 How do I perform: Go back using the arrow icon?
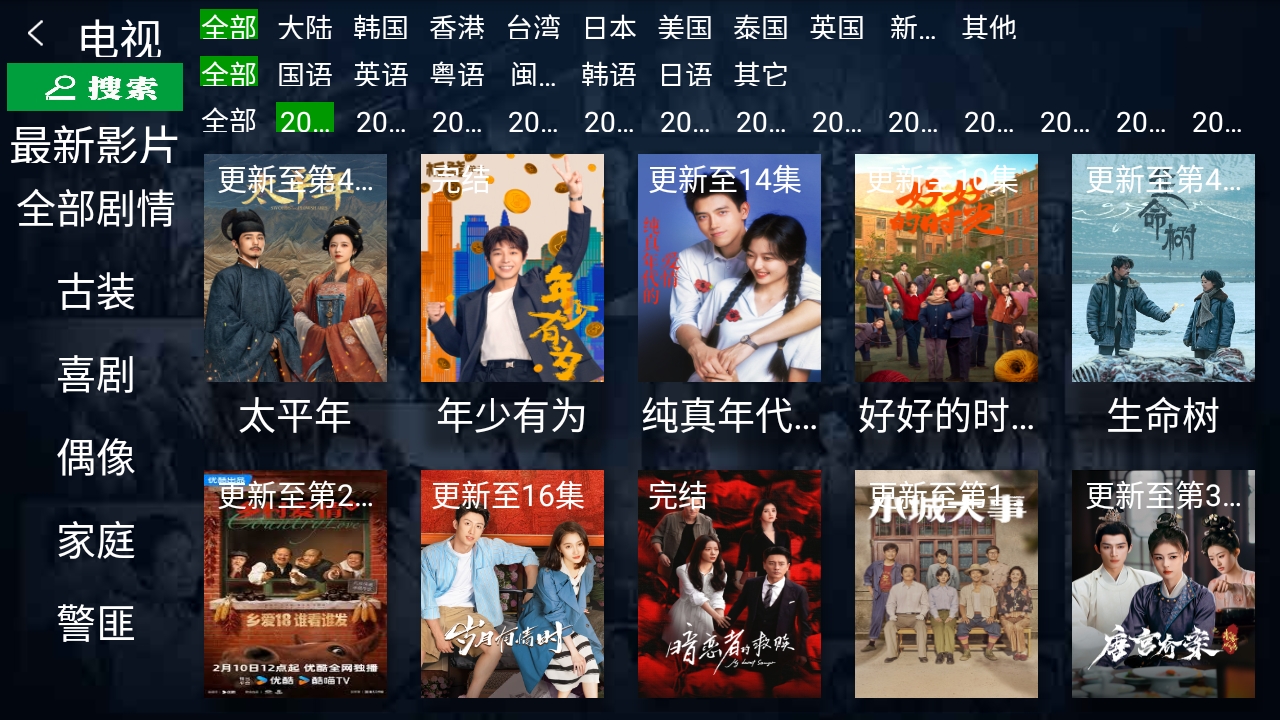point(36,34)
